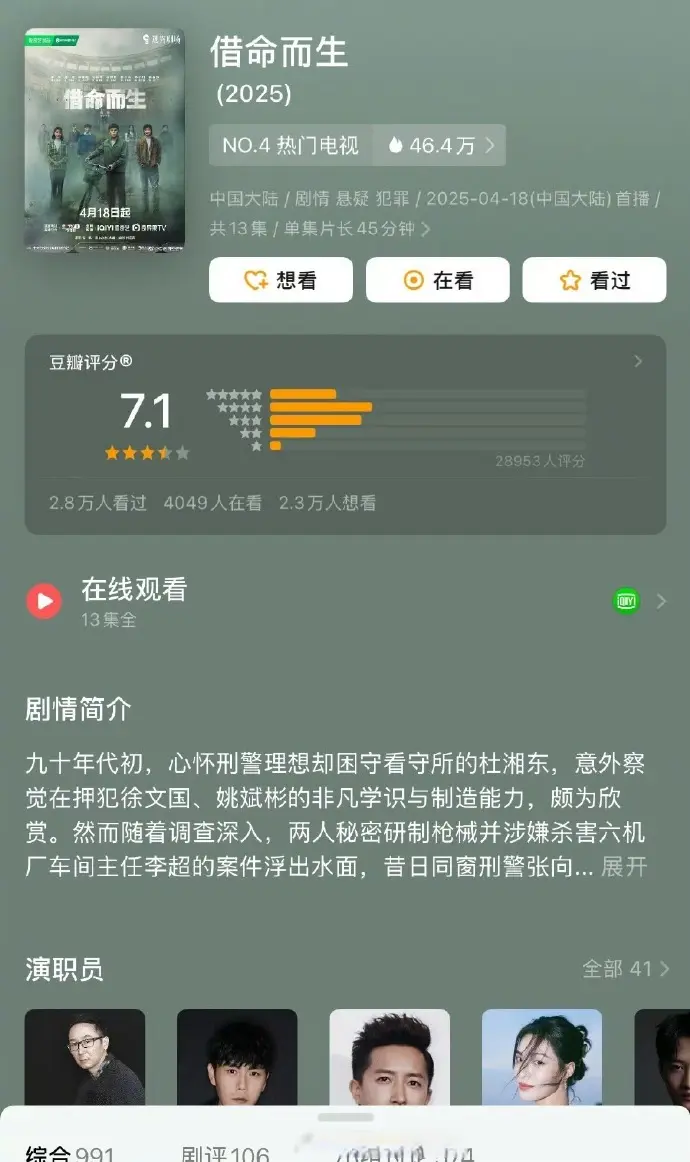
Task: Open the female cast member's photo
Action: (x=541, y=1056)
